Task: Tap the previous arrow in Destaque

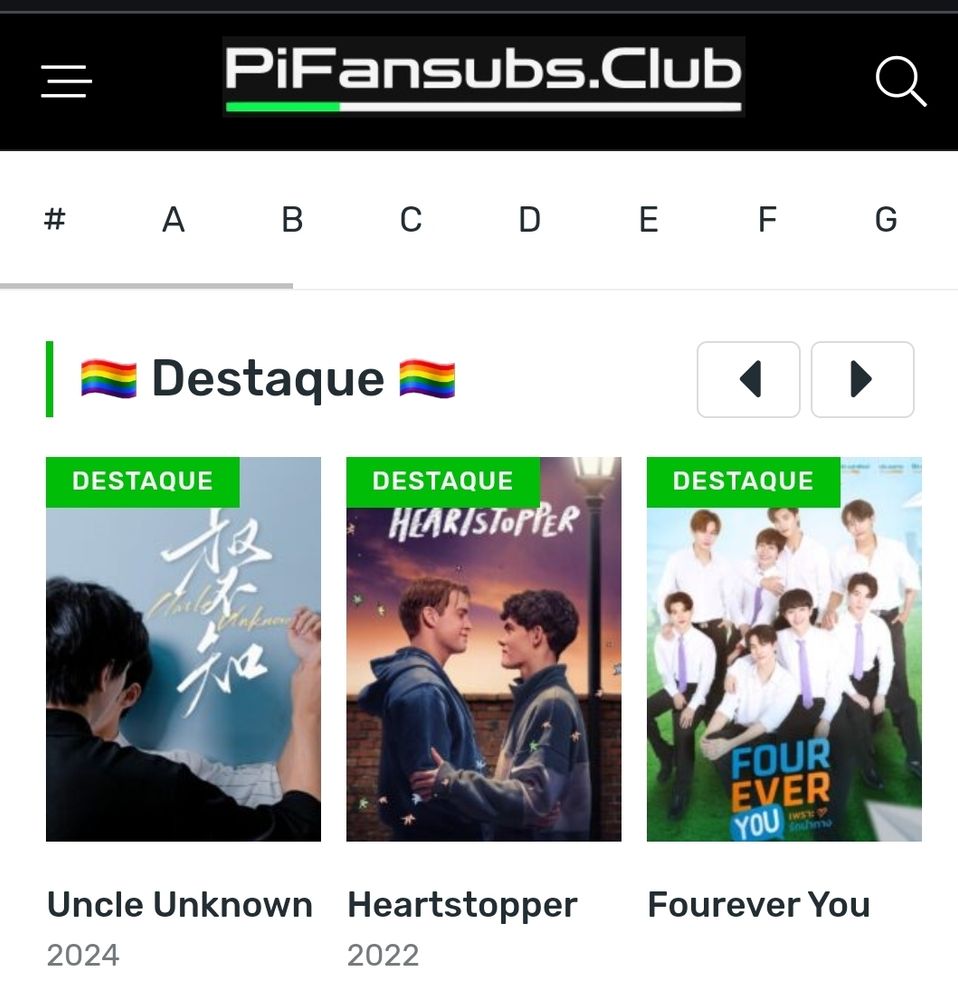Action: click(x=748, y=379)
